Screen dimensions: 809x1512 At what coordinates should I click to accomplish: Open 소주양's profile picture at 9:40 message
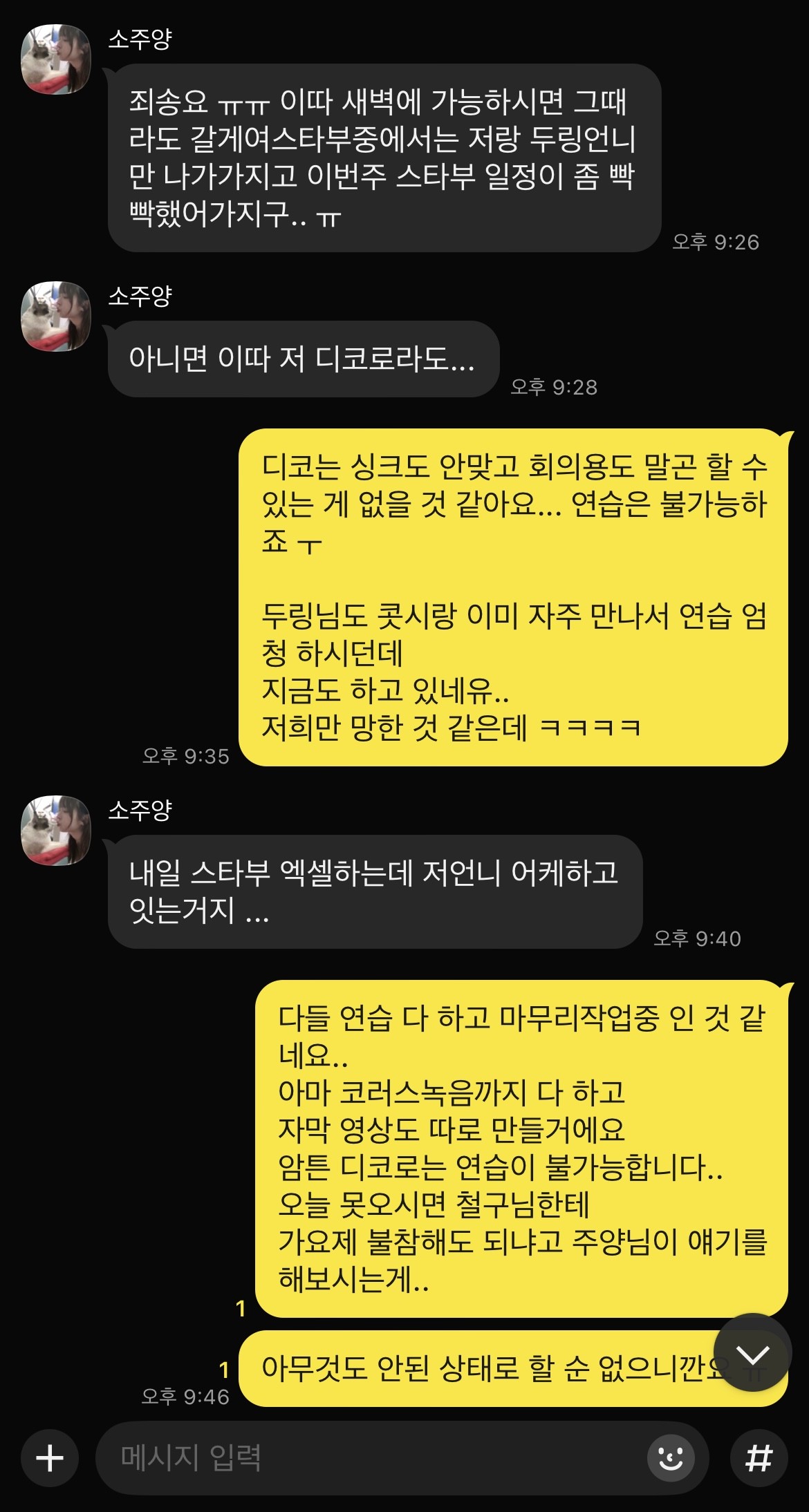tap(56, 831)
